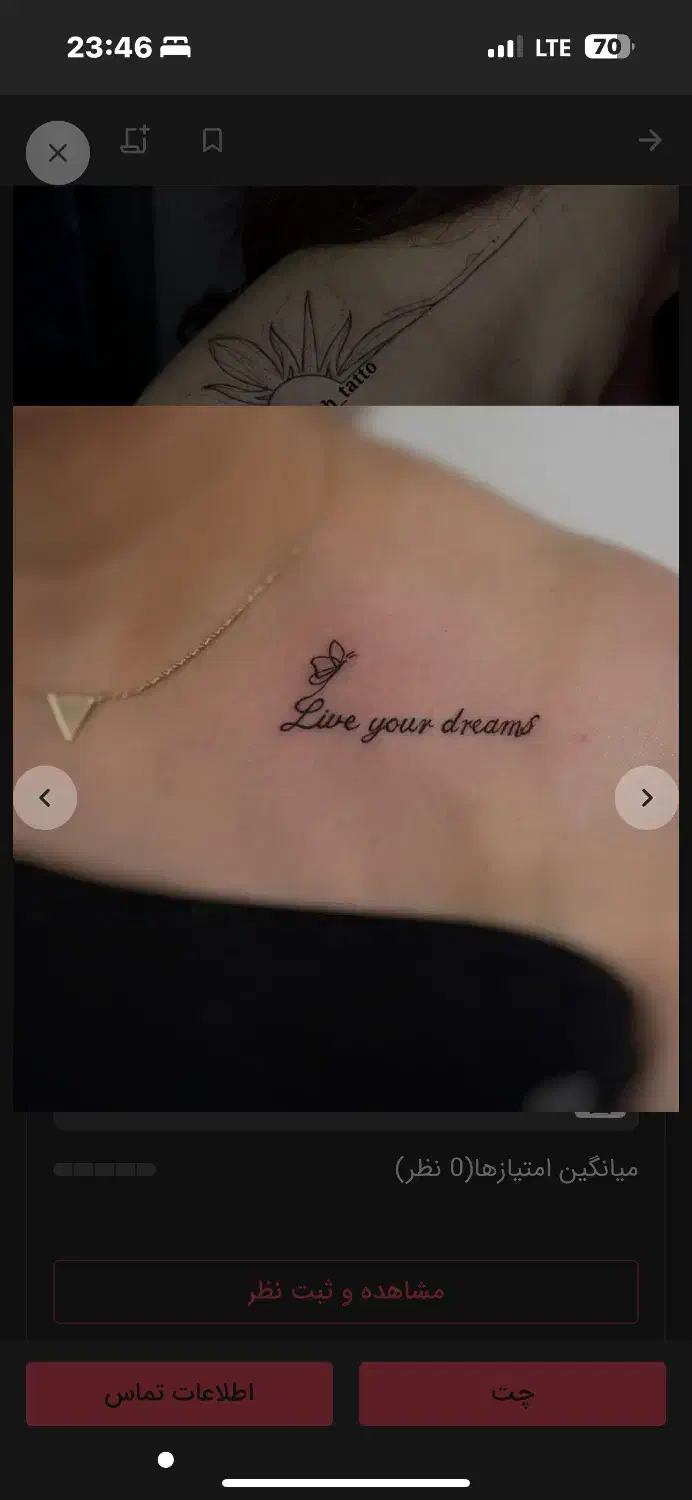Screen dimensions: 692x1500
Task: Show the previous photo
Action: (45, 797)
